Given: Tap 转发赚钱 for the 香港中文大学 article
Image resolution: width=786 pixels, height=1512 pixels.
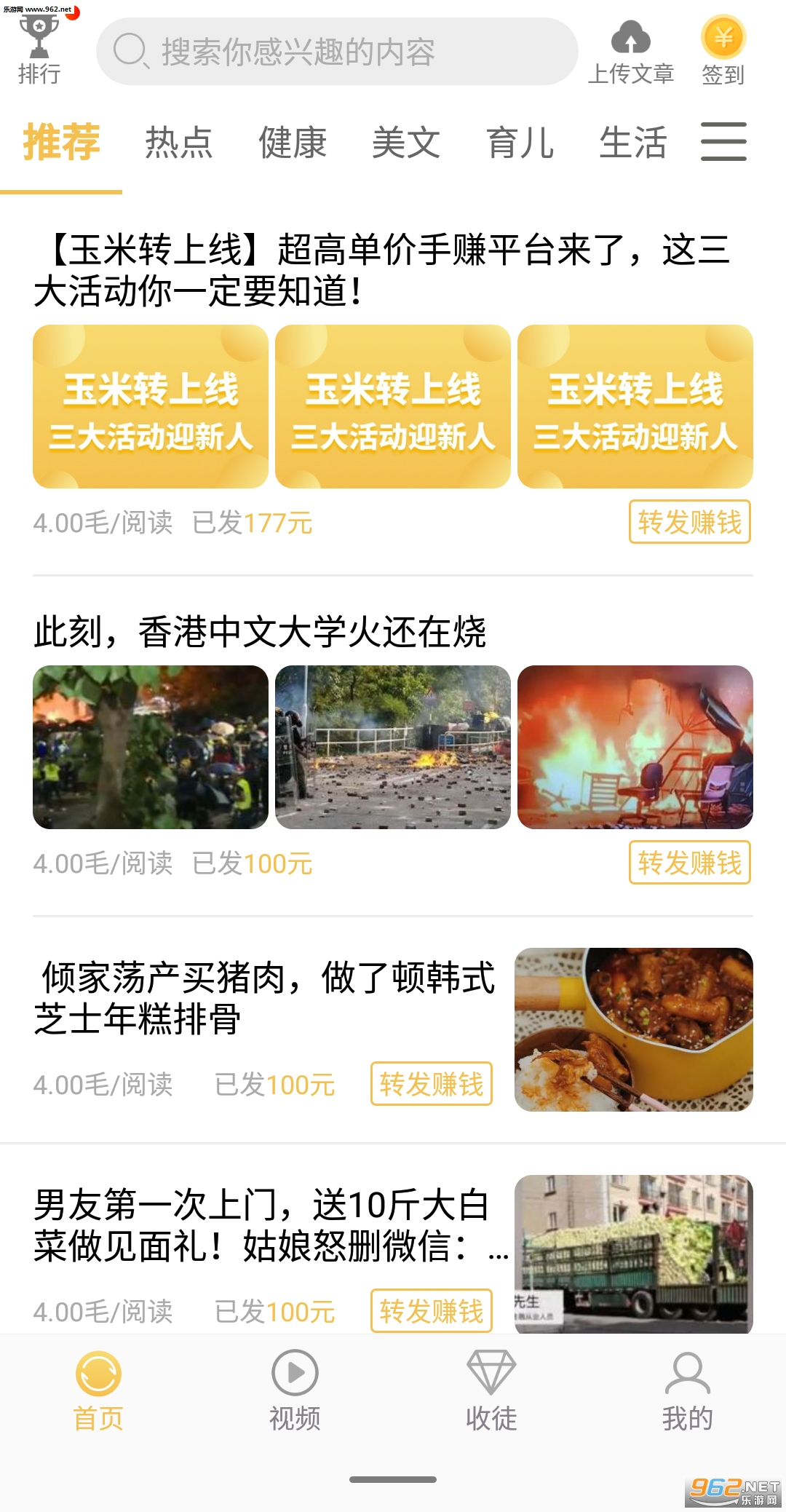Looking at the screenshot, I should (689, 863).
